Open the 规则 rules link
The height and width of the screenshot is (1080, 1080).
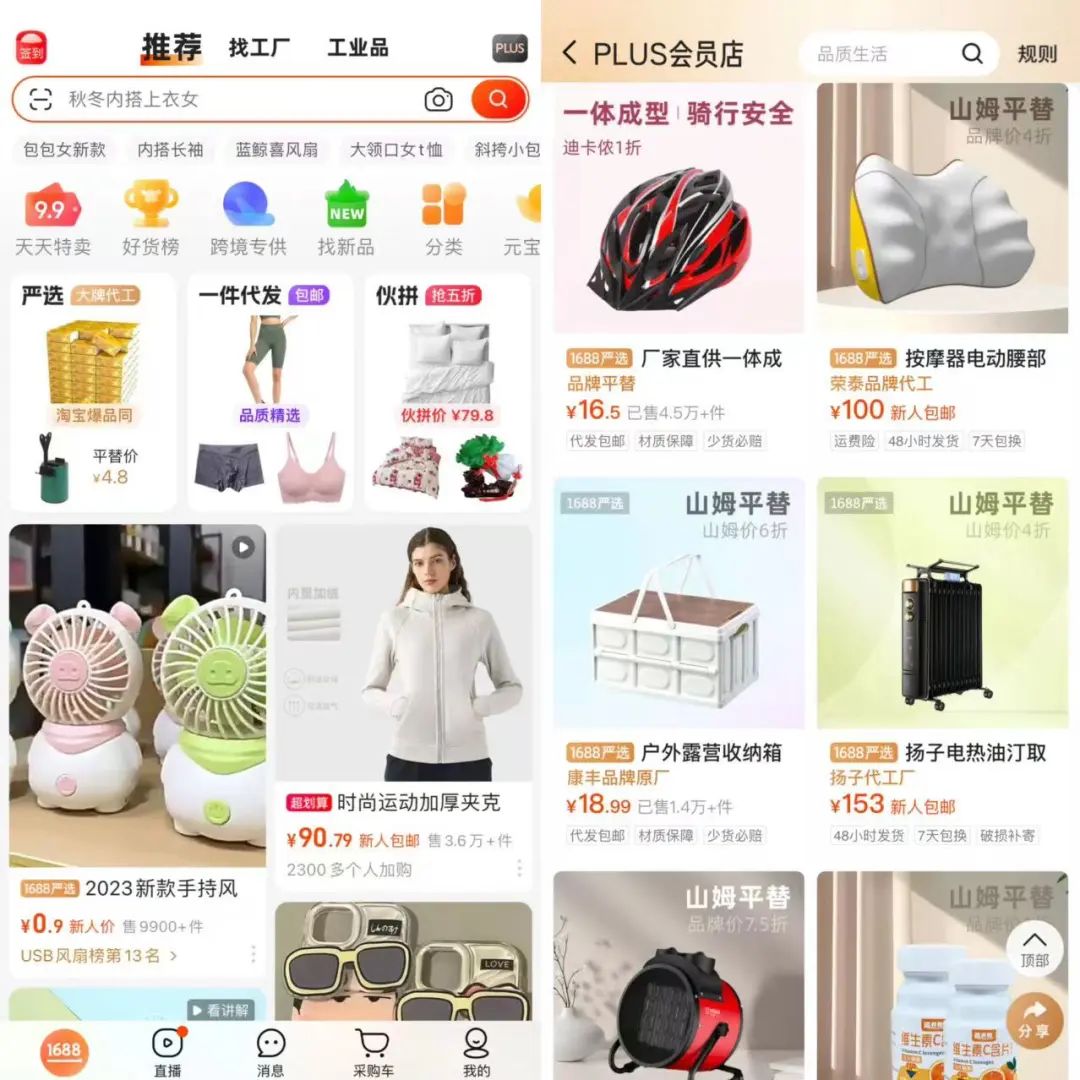[x=1037, y=54]
